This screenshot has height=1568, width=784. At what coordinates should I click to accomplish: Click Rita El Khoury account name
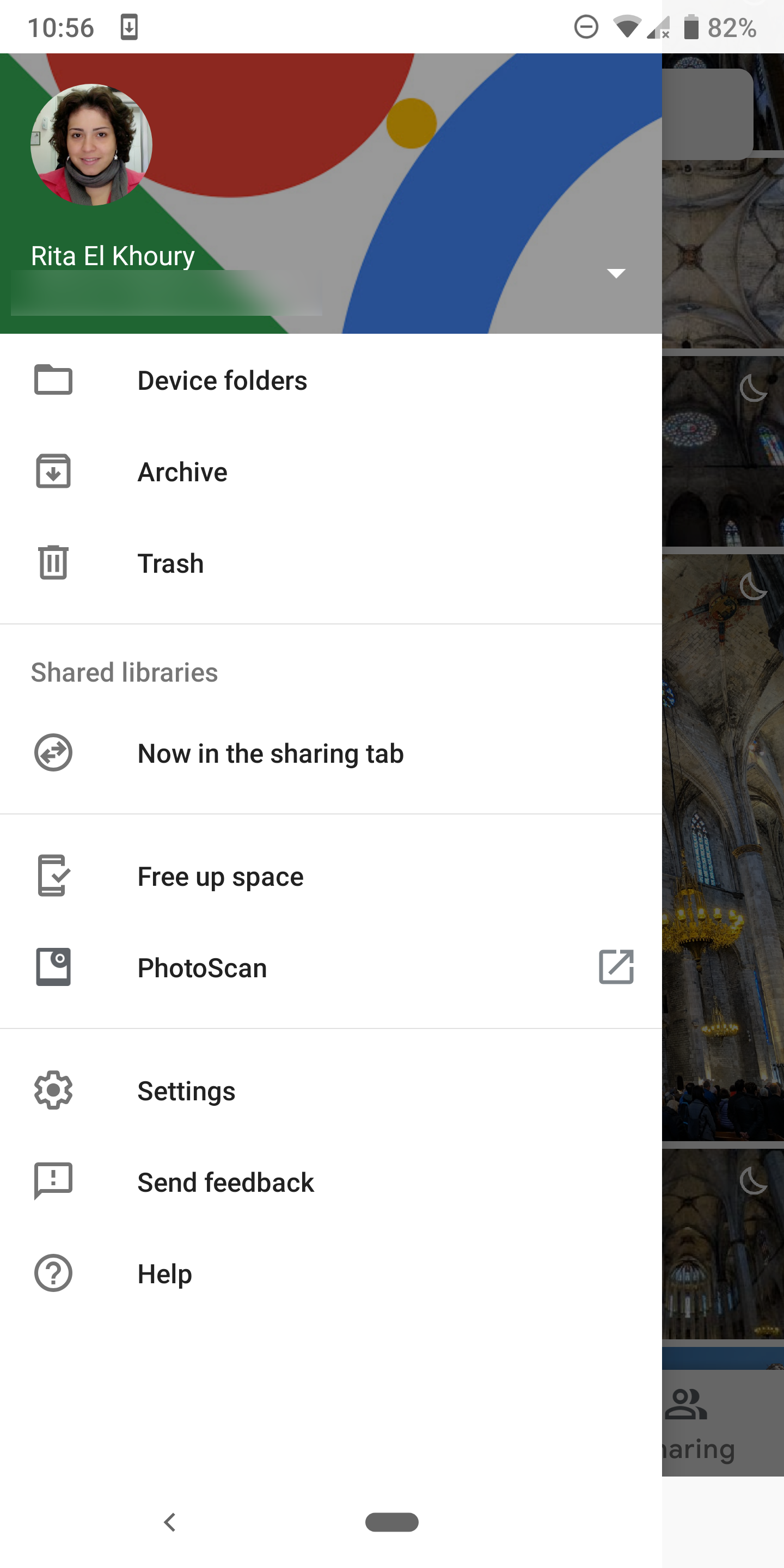click(x=112, y=256)
